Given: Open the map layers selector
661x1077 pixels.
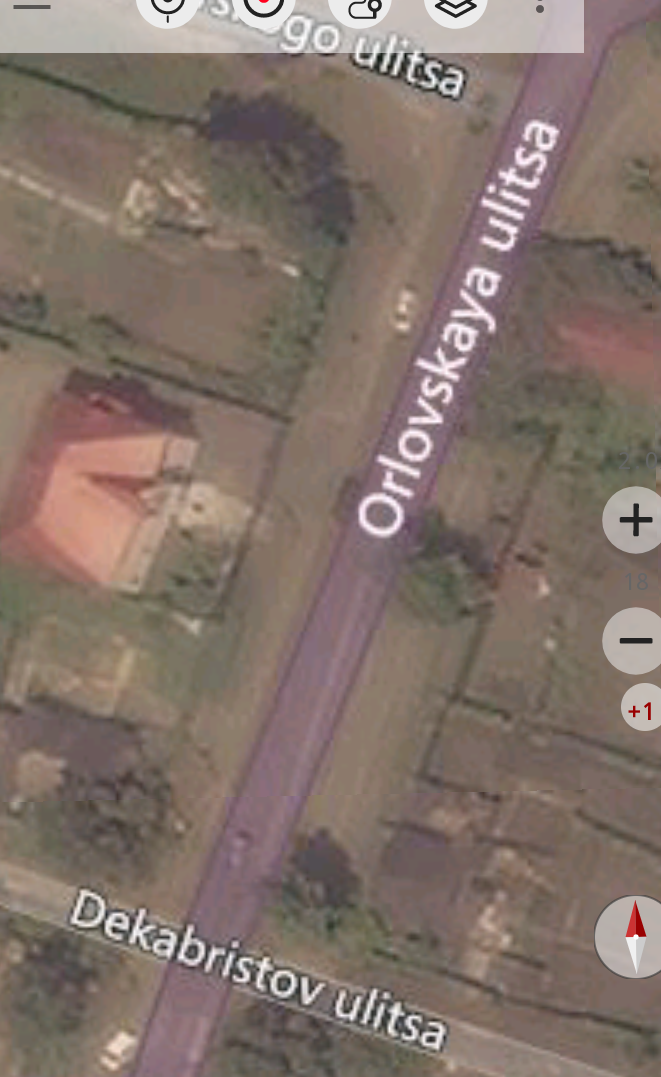Looking at the screenshot, I should pyautogui.click(x=455, y=9).
